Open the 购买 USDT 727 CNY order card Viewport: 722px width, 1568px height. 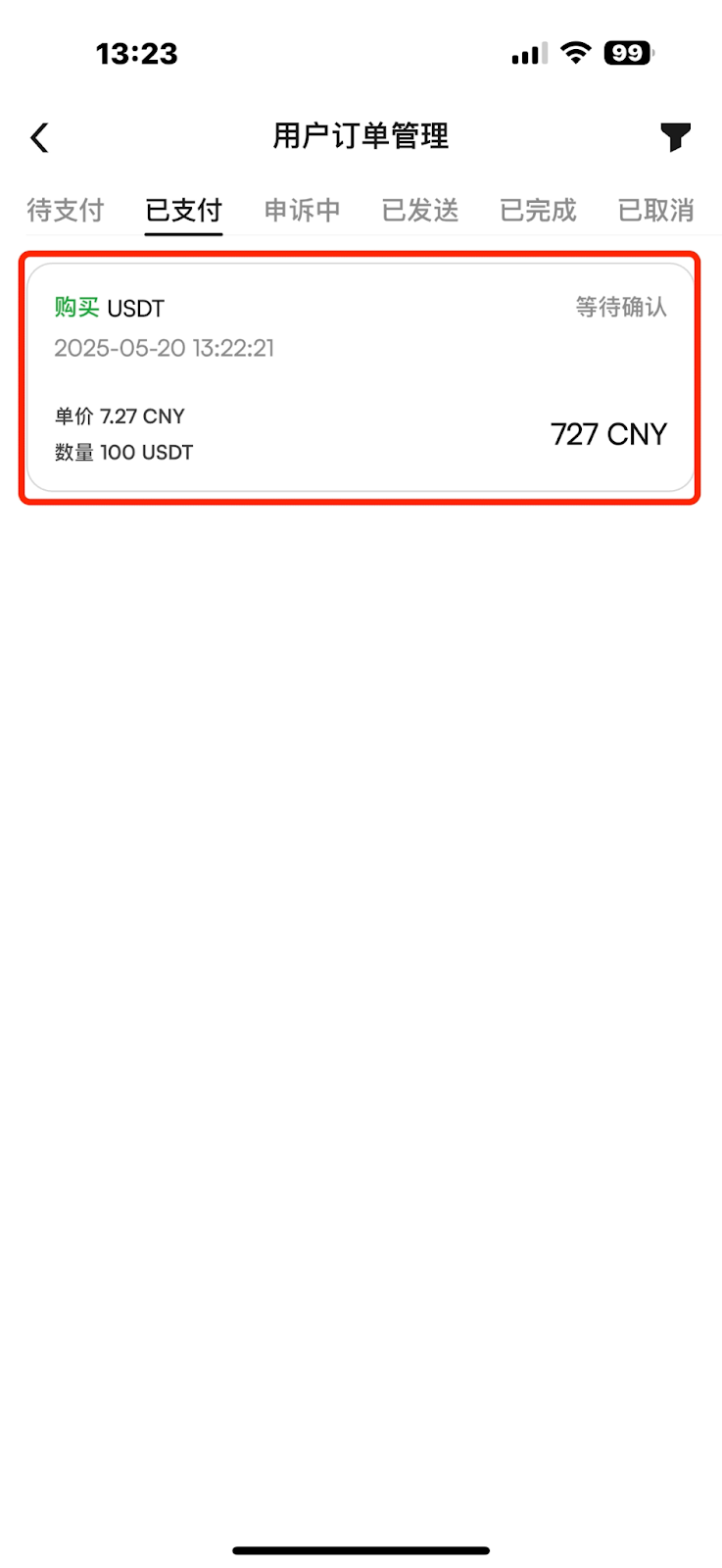(x=361, y=377)
